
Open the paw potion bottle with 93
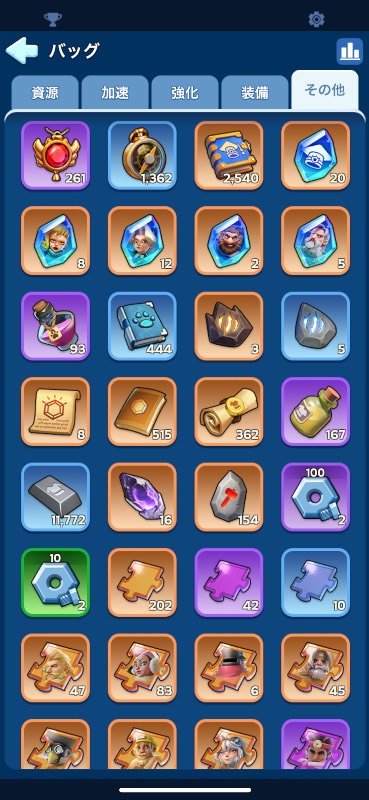click(56, 326)
